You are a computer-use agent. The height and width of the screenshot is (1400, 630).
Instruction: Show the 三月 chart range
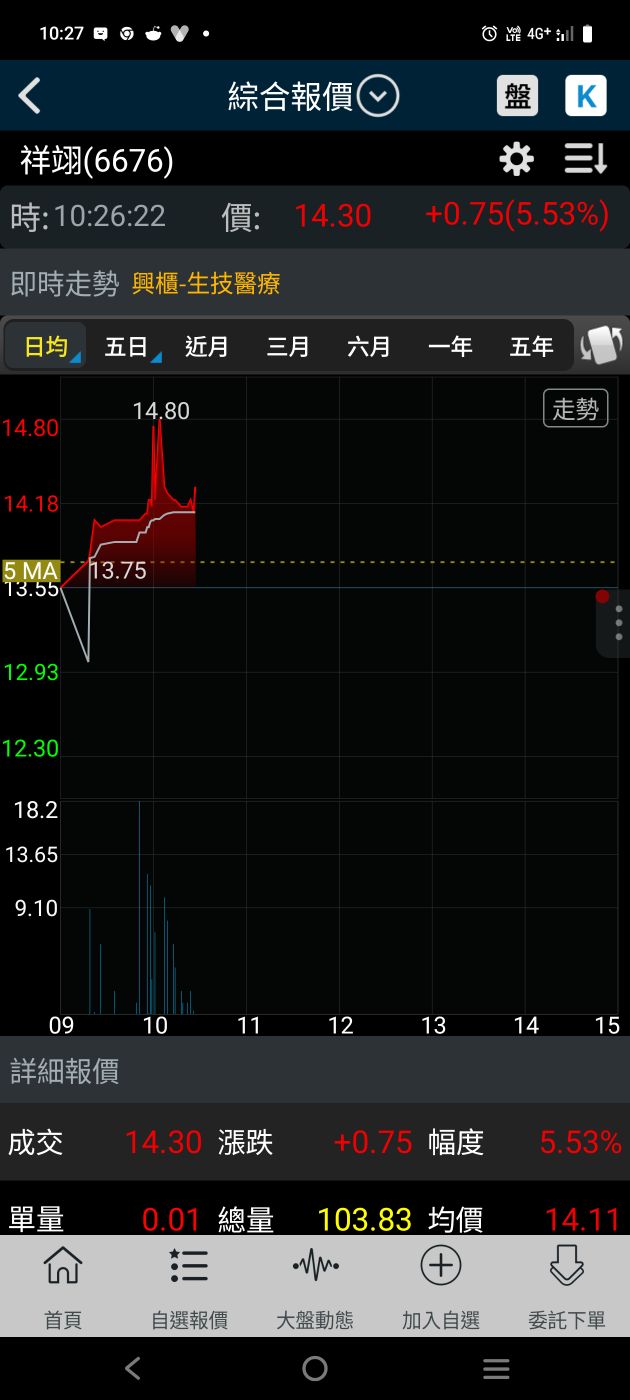point(288,346)
